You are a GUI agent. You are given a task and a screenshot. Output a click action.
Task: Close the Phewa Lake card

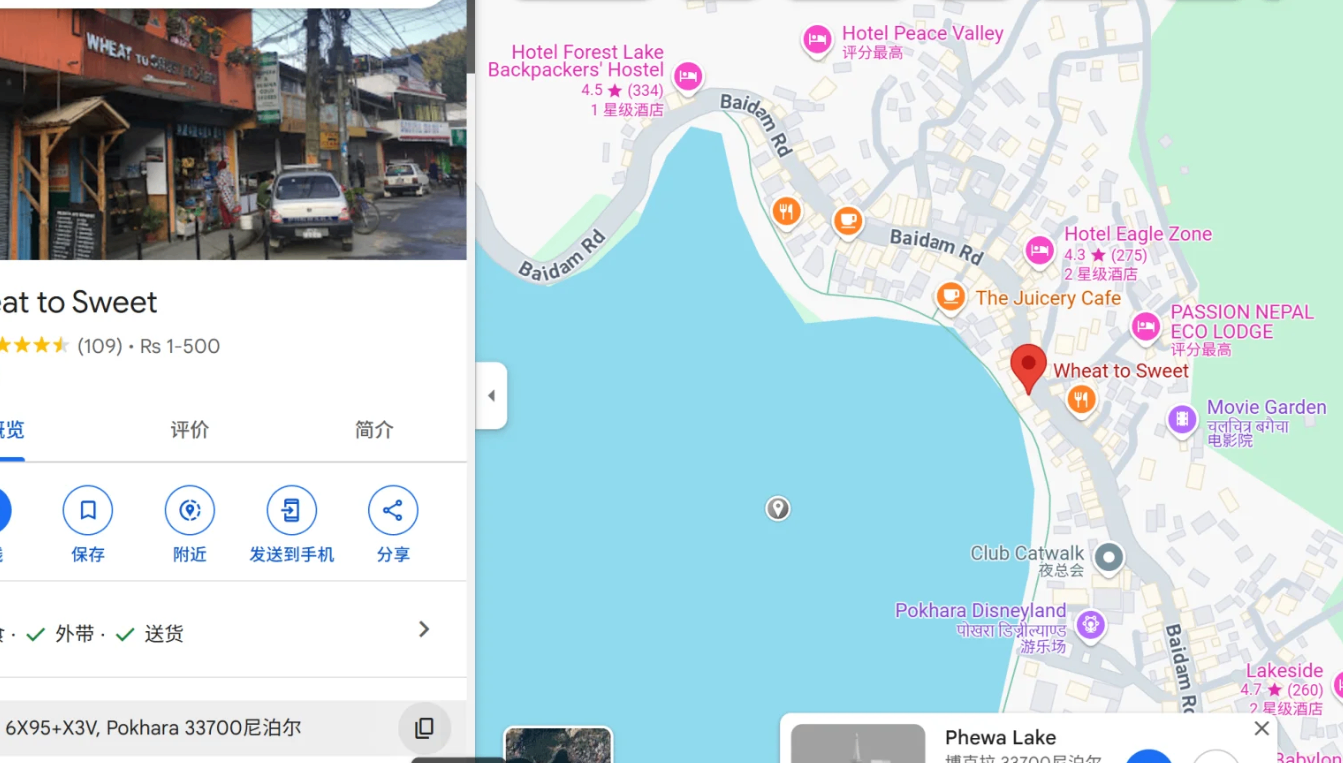1261,729
